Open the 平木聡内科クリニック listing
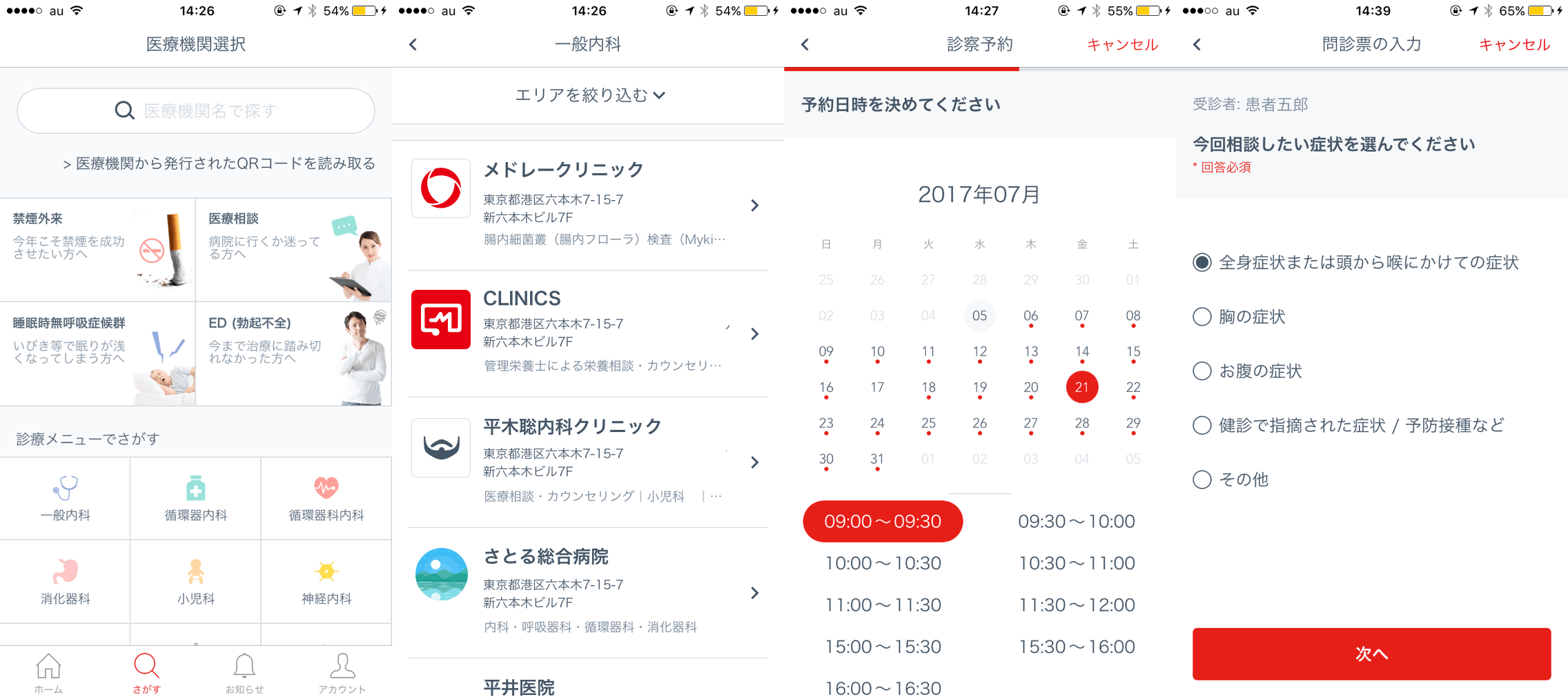Viewport: 1568px width, 697px height. [x=588, y=461]
